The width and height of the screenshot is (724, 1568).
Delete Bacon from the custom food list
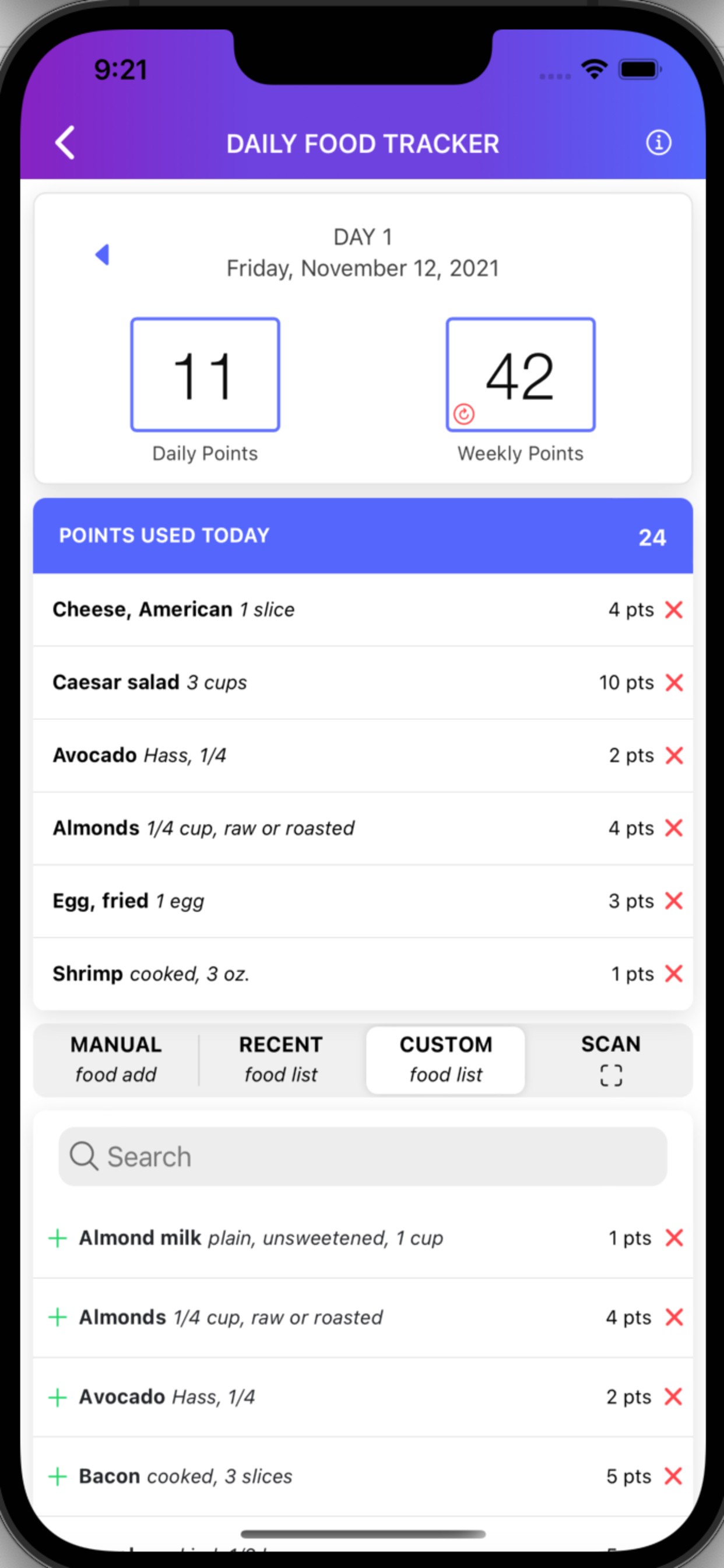673,1476
